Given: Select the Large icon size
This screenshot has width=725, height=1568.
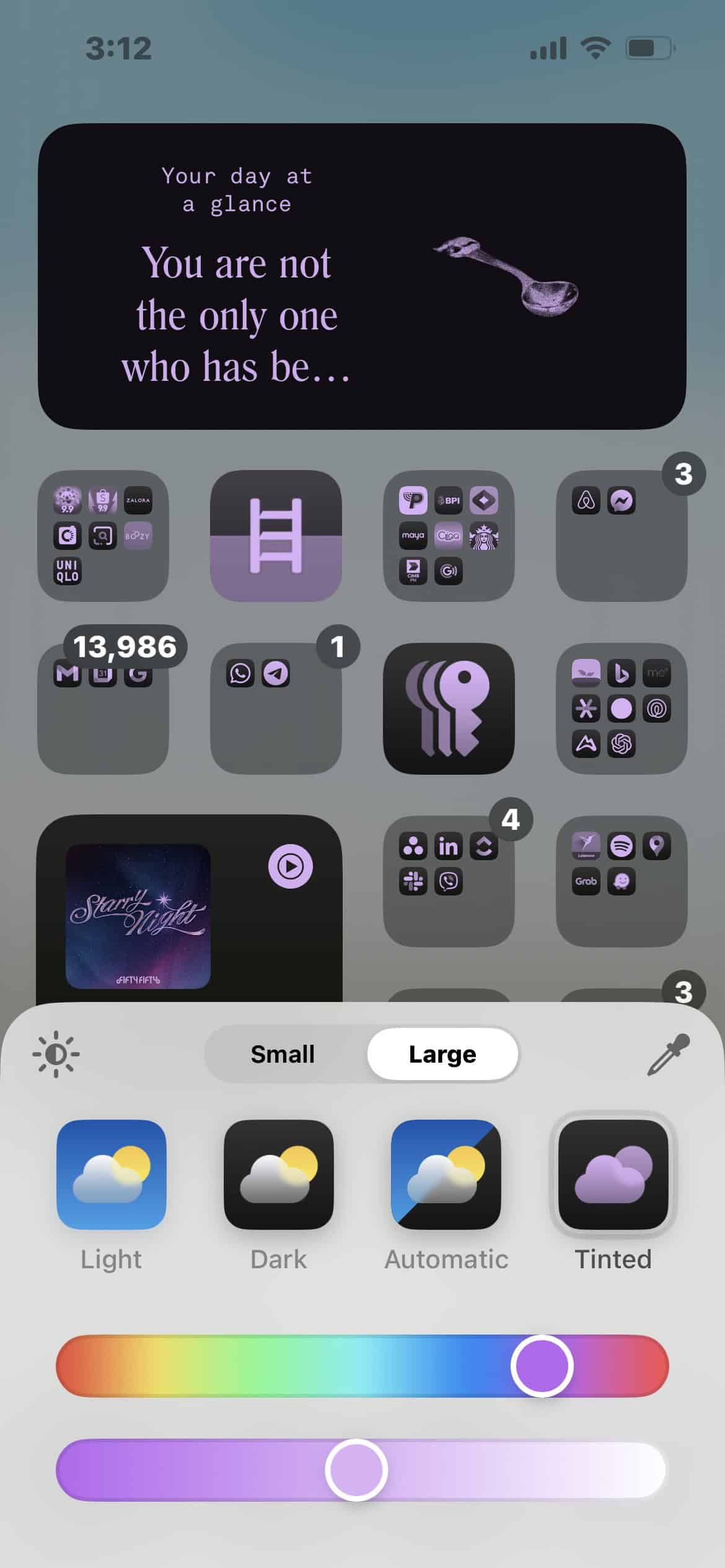Looking at the screenshot, I should click(x=442, y=1054).
